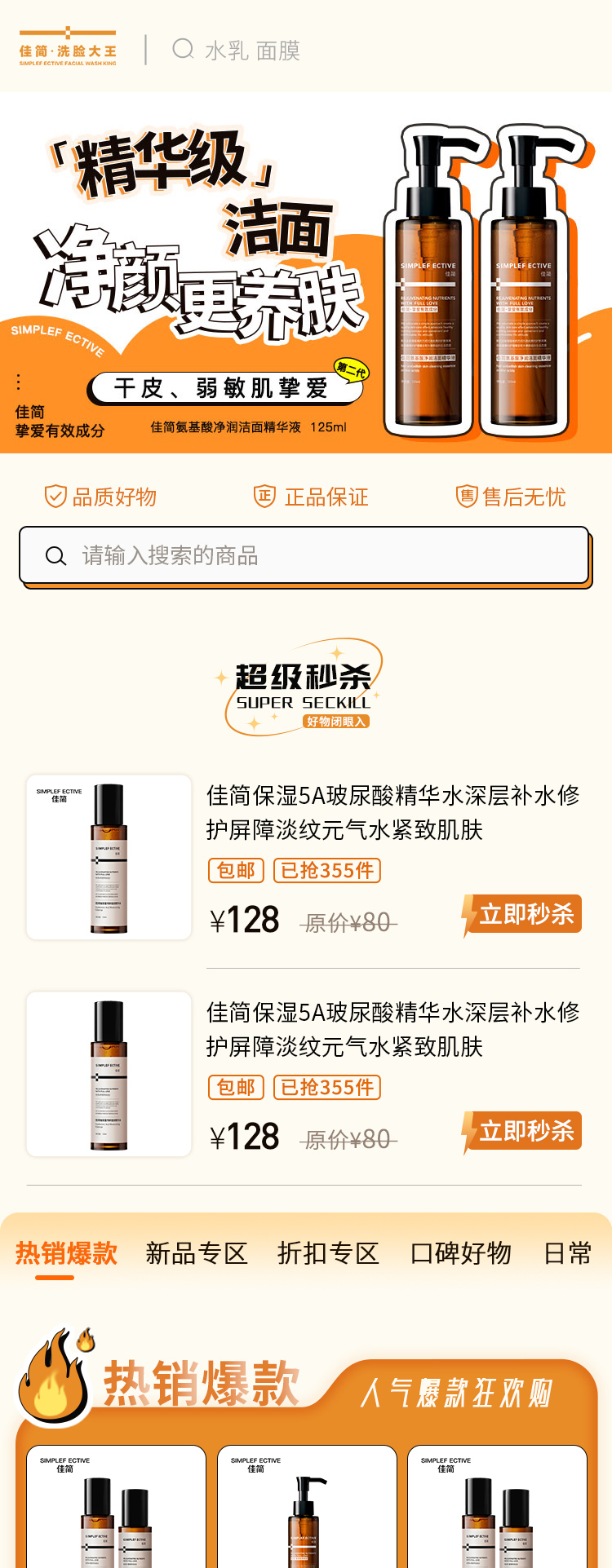
Task: Open the 精华级洁面 cleanser banner
Action: [305, 273]
